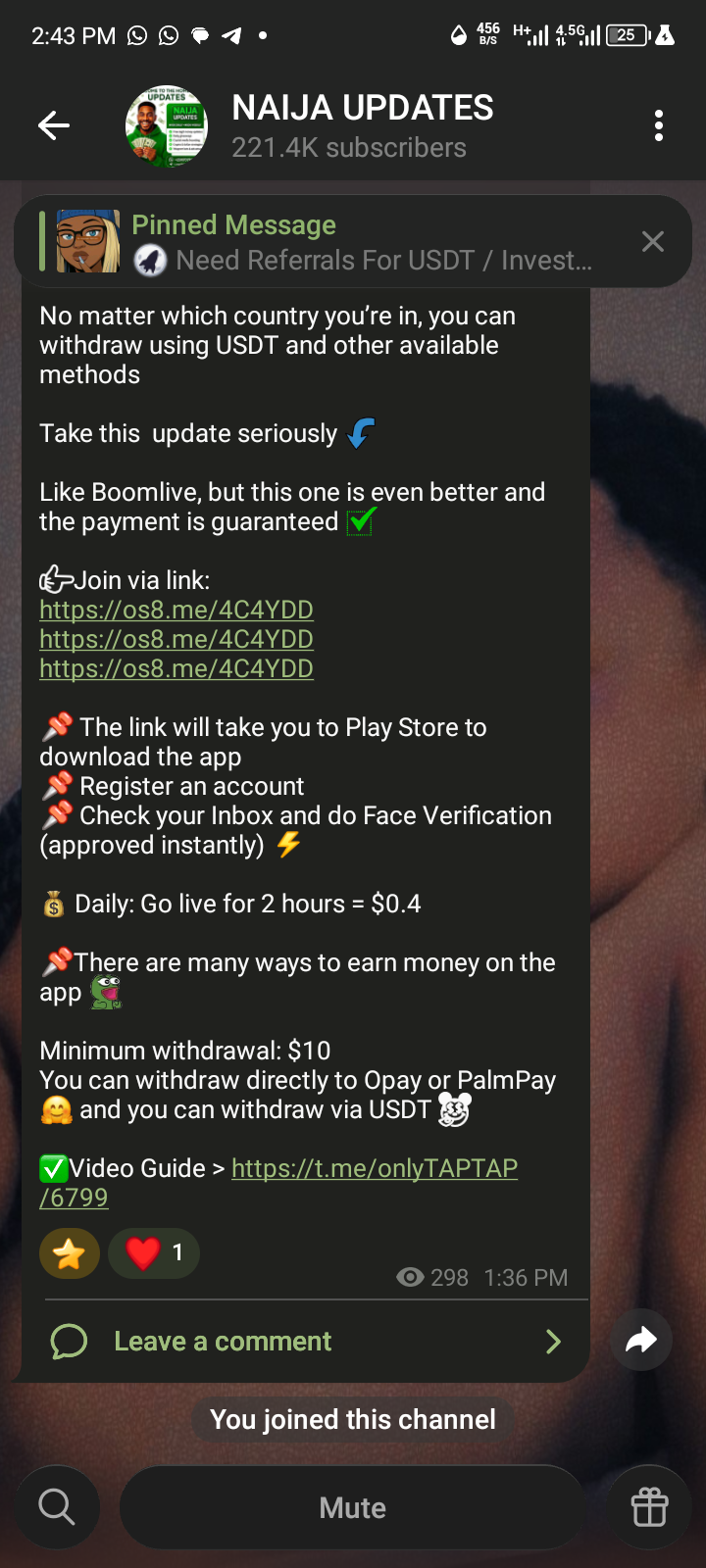
Task: React with the star emoji
Action: coord(70,1253)
